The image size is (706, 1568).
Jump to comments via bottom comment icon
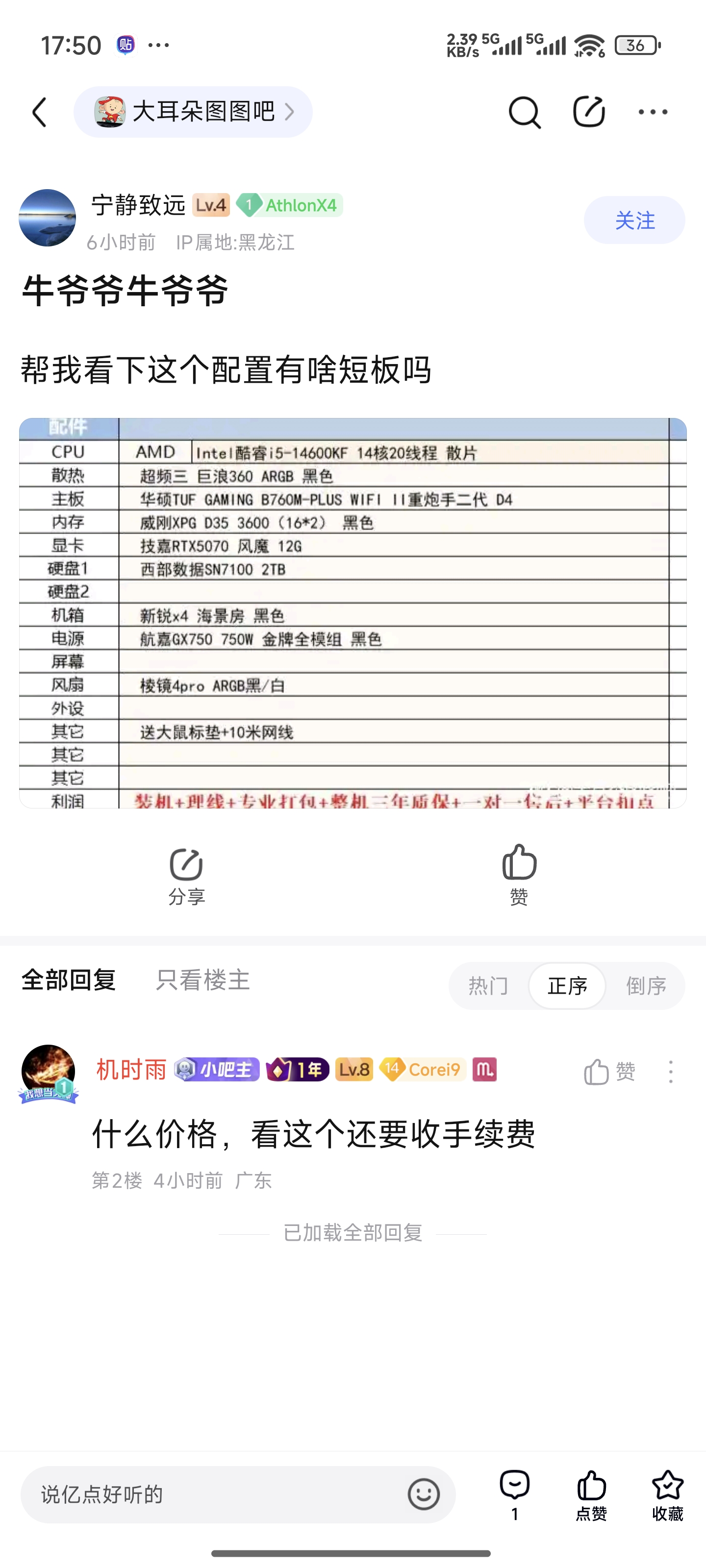coord(515,1494)
